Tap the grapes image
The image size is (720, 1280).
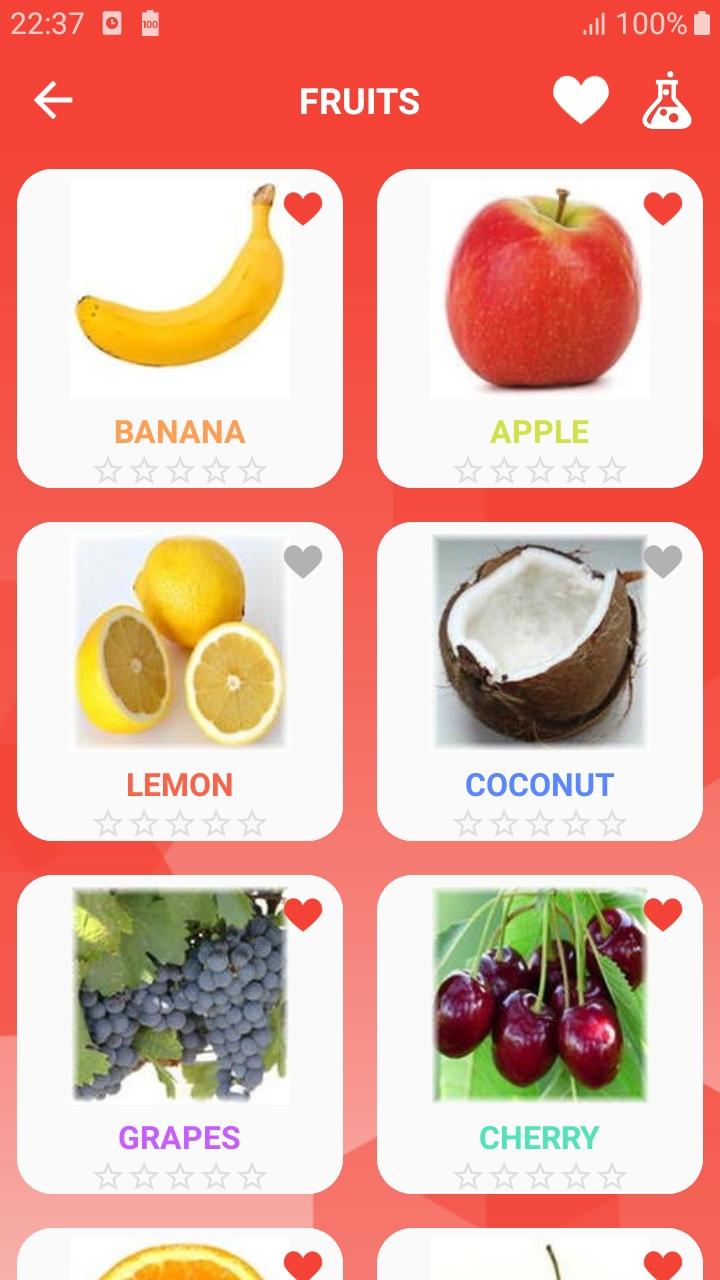pos(180,1000)
